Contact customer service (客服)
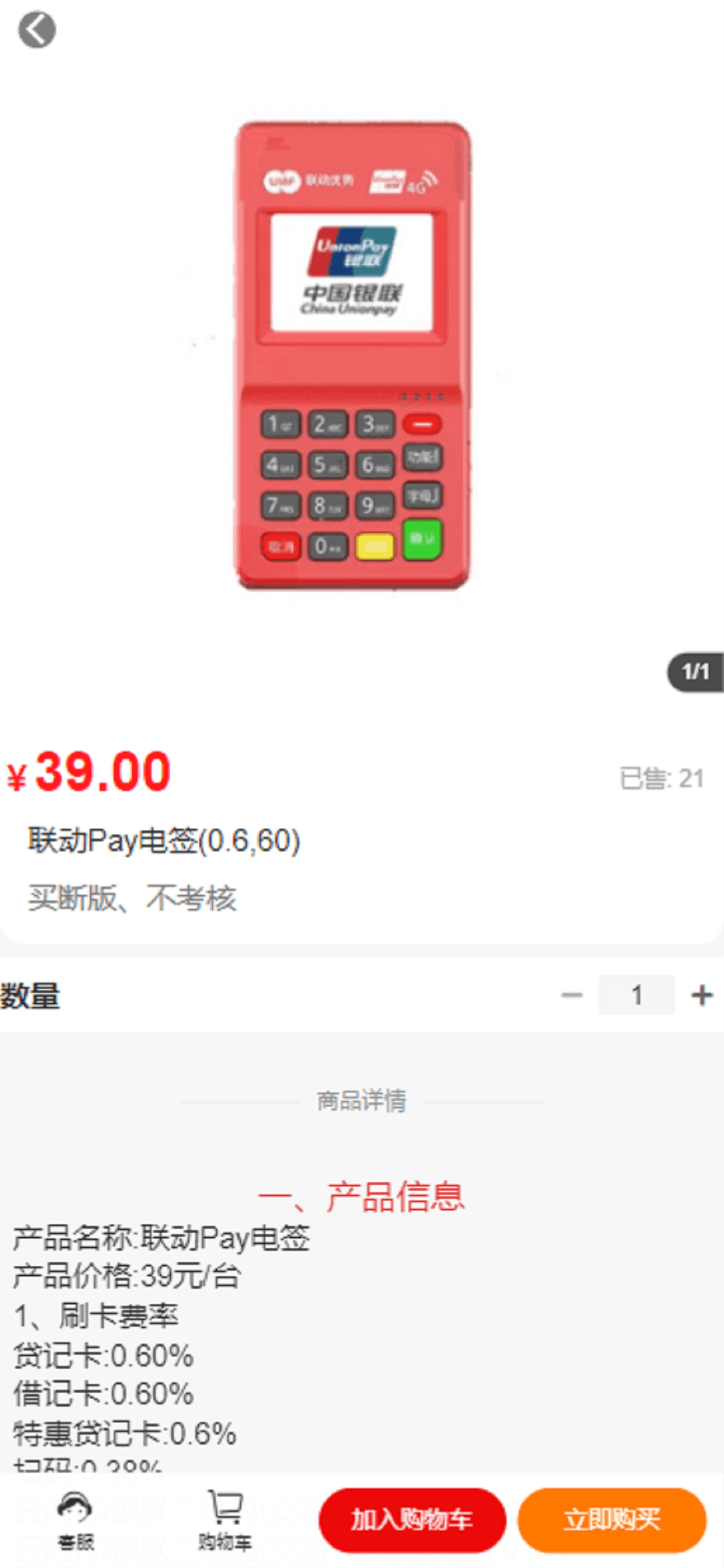 [x=75, y=1520]
